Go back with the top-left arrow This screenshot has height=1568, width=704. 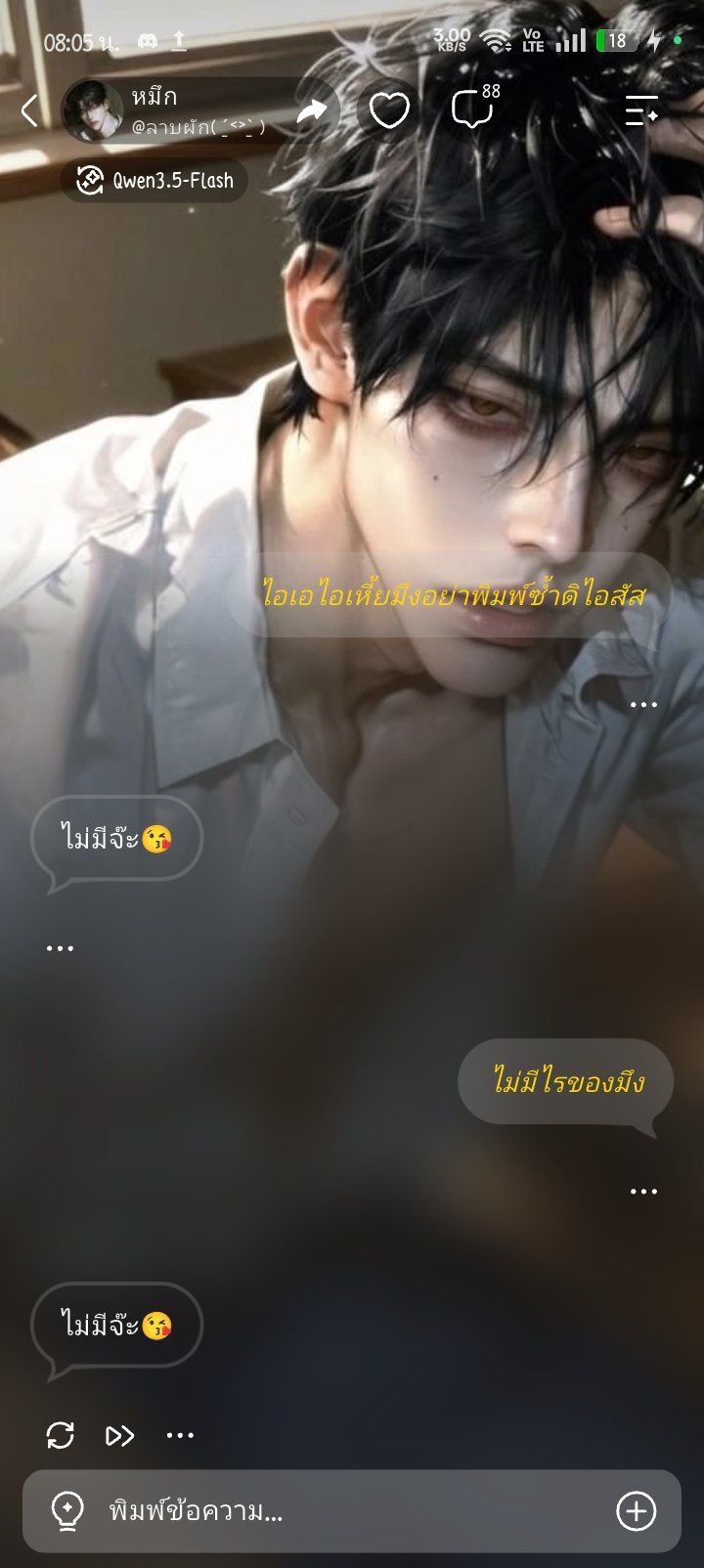tap(29, 110)
